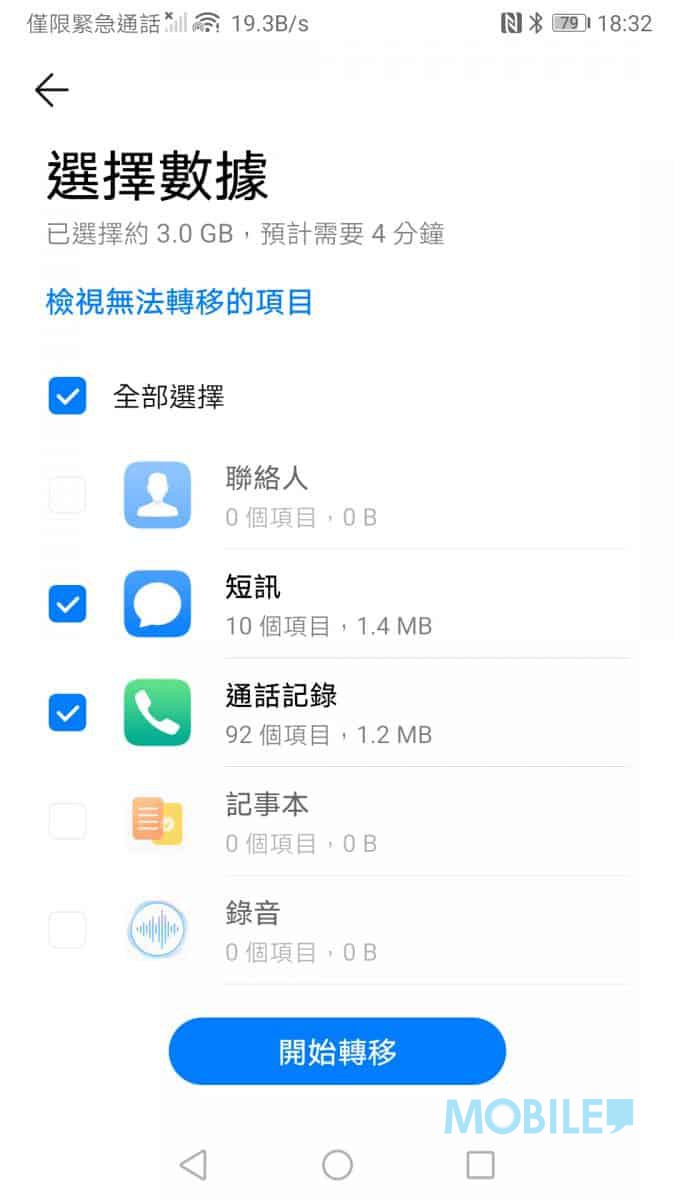The width and height of the screenshot is (675, 1200).
Task: Tap 開始轉移 to begin transfer
Action: pos(337,1052)
